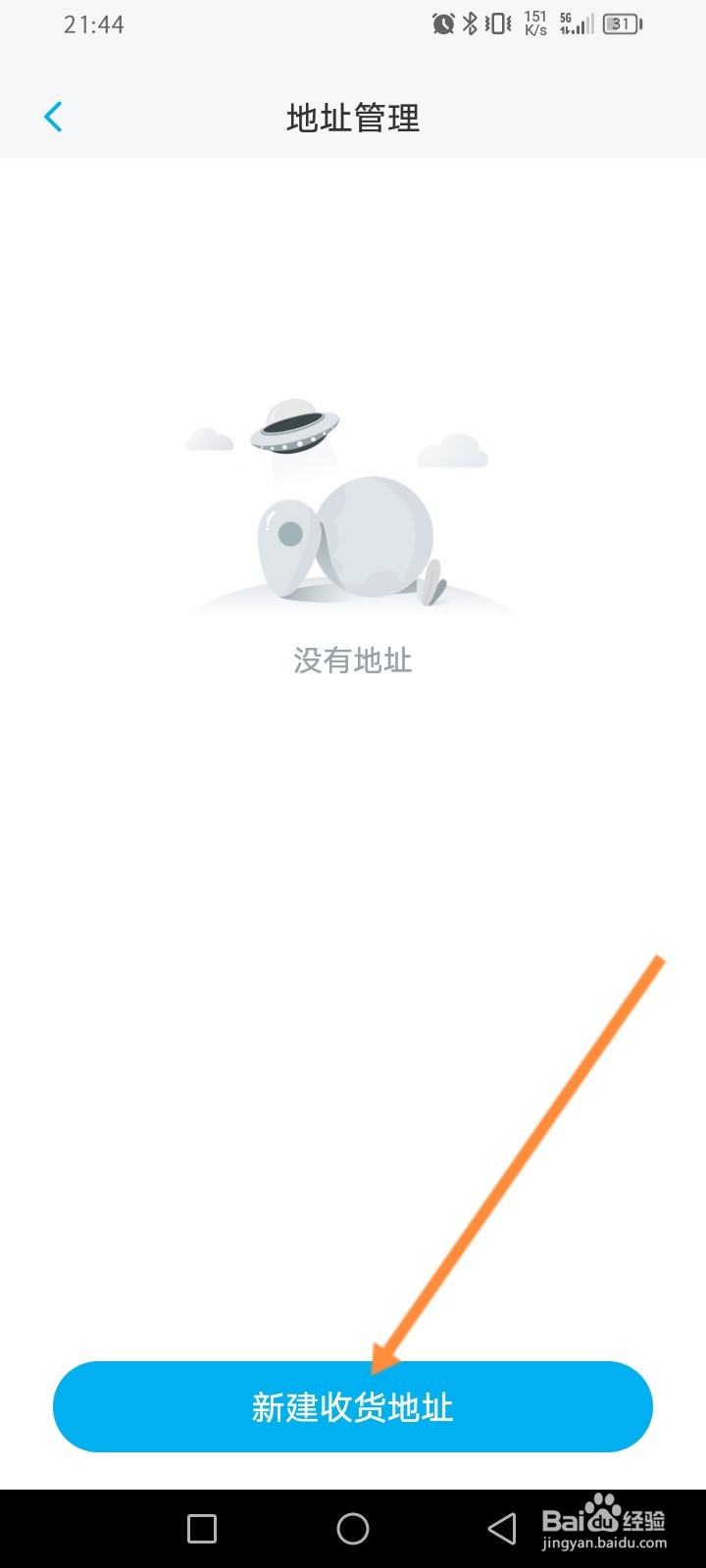706x1568 pixels.
Task: Tap the 没有地址 empty state text
Action: coord(353,659)
